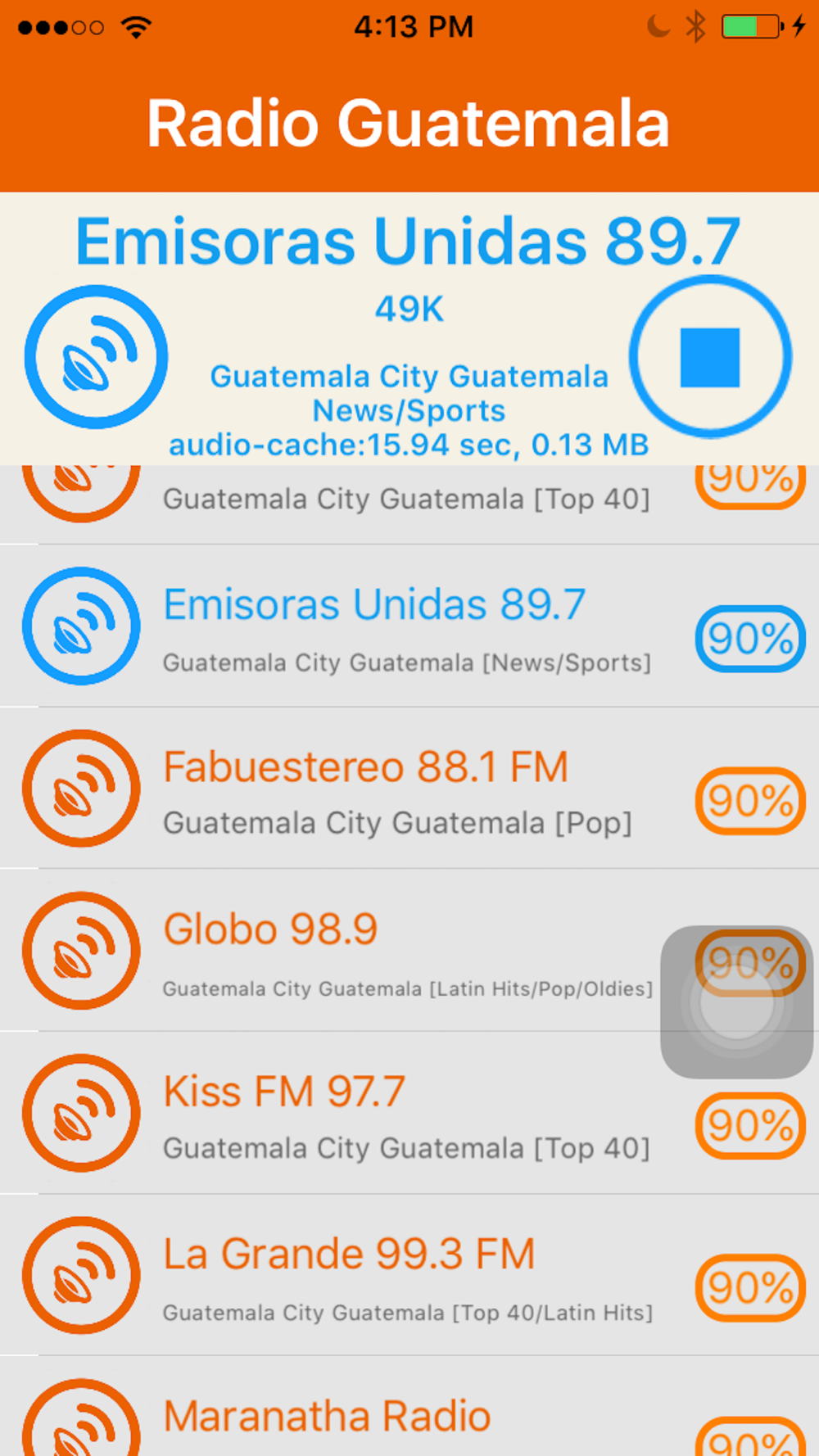Image resolution: width=819 pixels, height=1456 pixels.
Task: Tap the blue 90% badge for Emisoras Unidas
Action: coord(750,639)
